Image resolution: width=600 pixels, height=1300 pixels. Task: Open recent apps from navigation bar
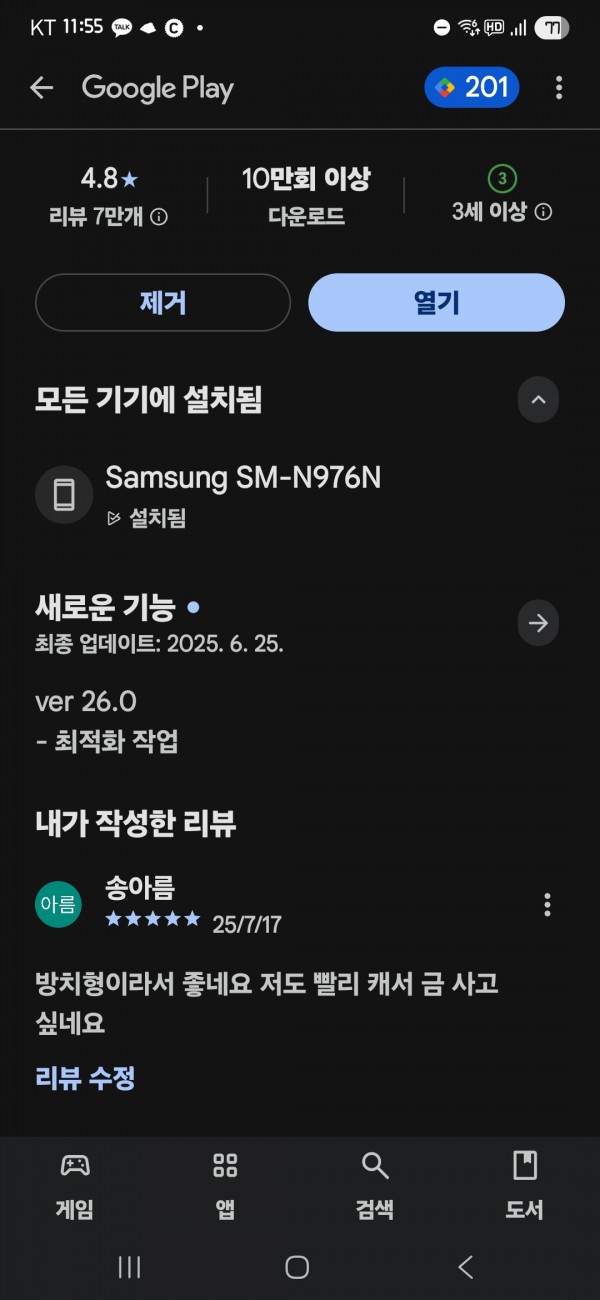pyautogui.click(x=129, y=1268)
